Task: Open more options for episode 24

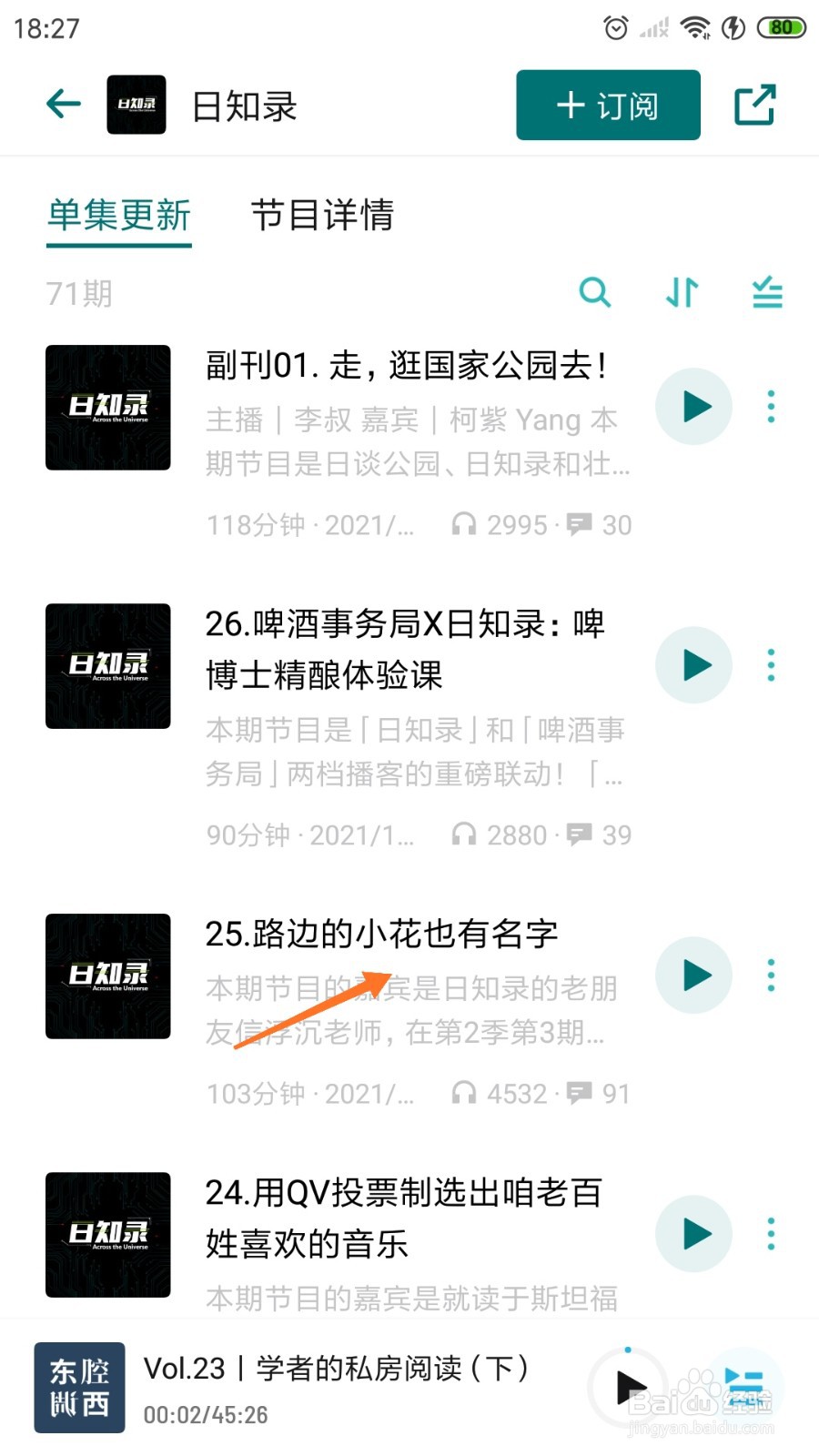Action: coord(771,1233)
